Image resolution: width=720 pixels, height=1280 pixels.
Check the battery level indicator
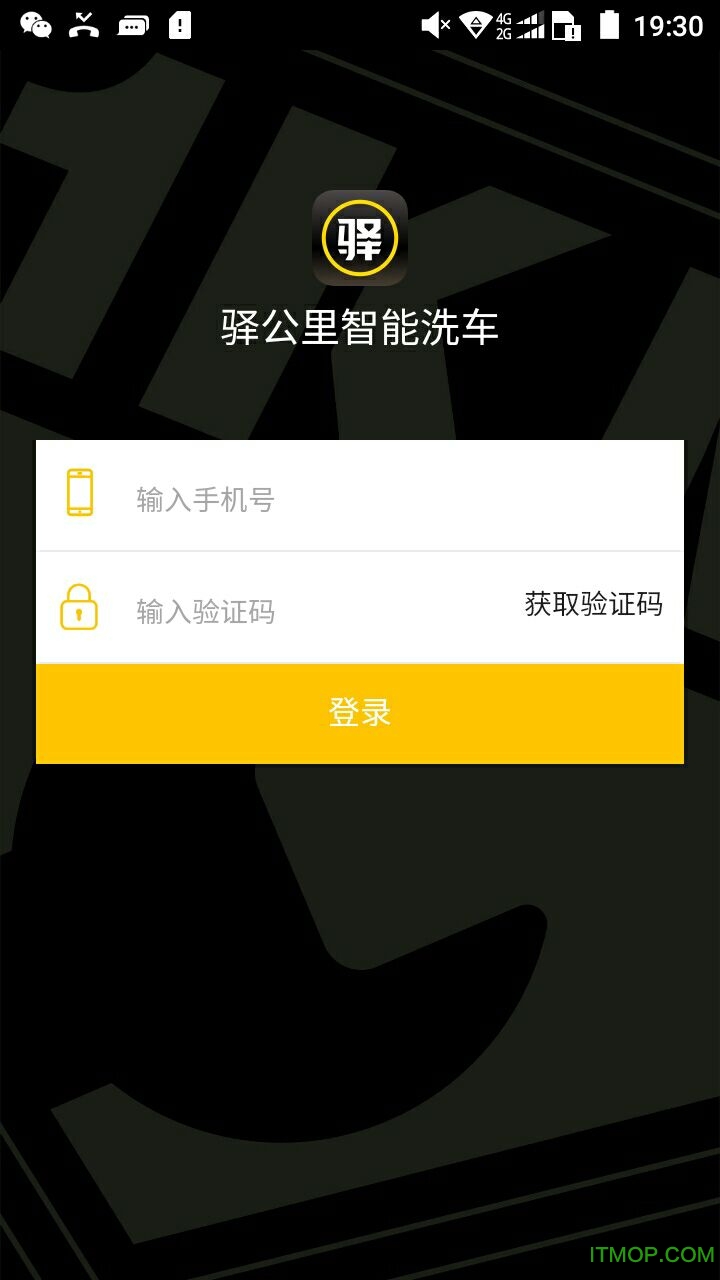(611, 24)
